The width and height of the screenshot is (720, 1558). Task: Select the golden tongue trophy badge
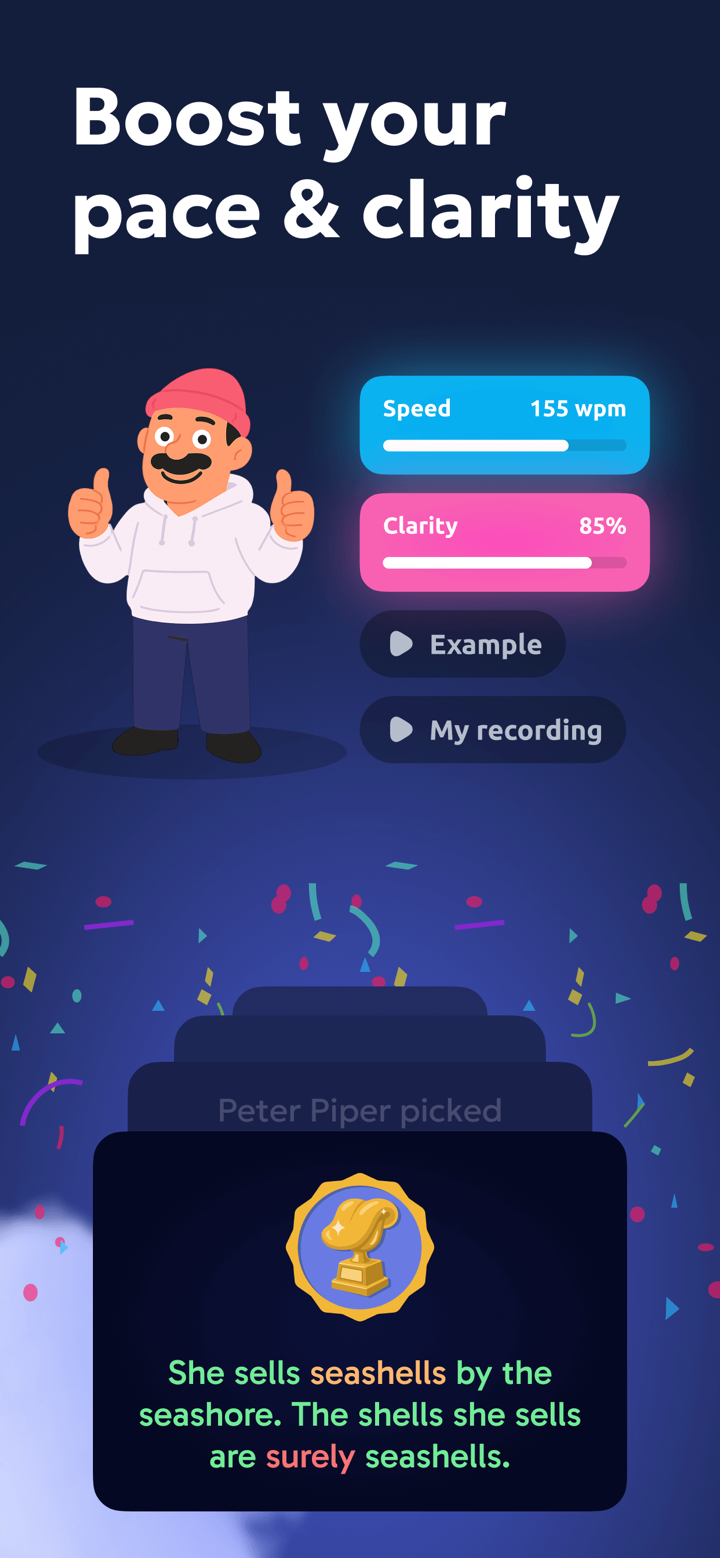point(360,1246)
